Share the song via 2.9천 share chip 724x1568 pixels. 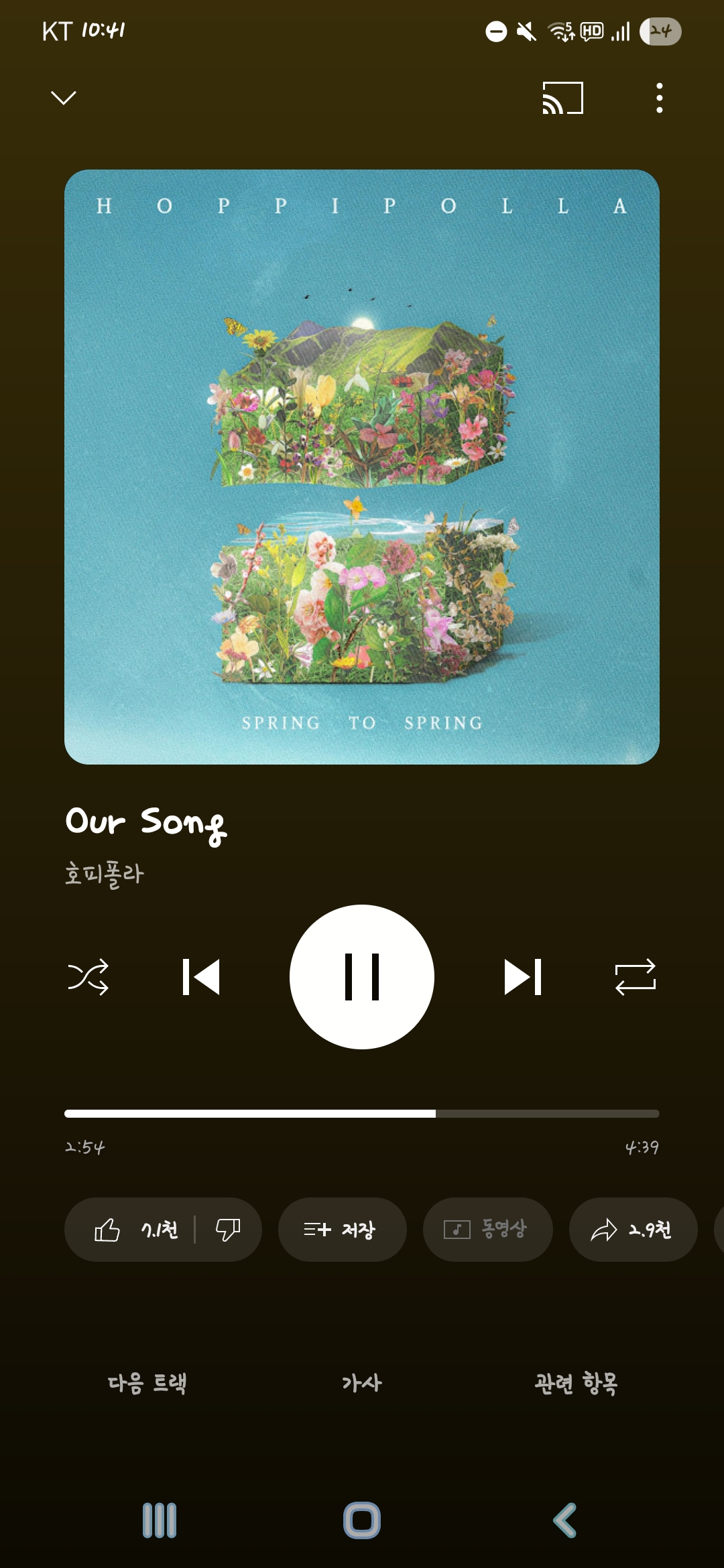coord(633,1230)
